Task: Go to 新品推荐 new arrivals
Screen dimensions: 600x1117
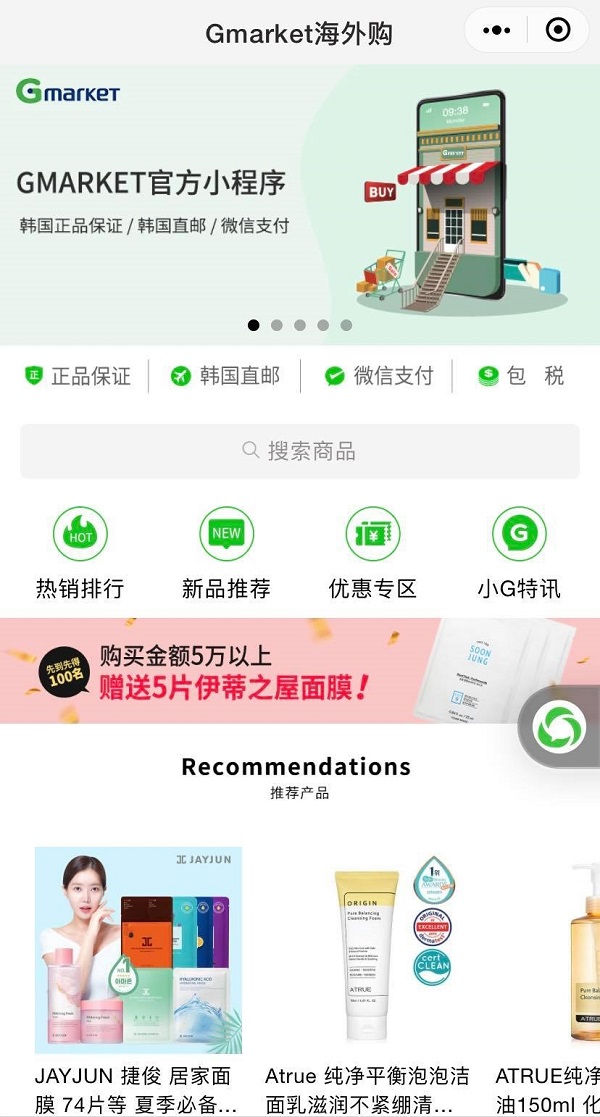Action: (x=226, y=552)
